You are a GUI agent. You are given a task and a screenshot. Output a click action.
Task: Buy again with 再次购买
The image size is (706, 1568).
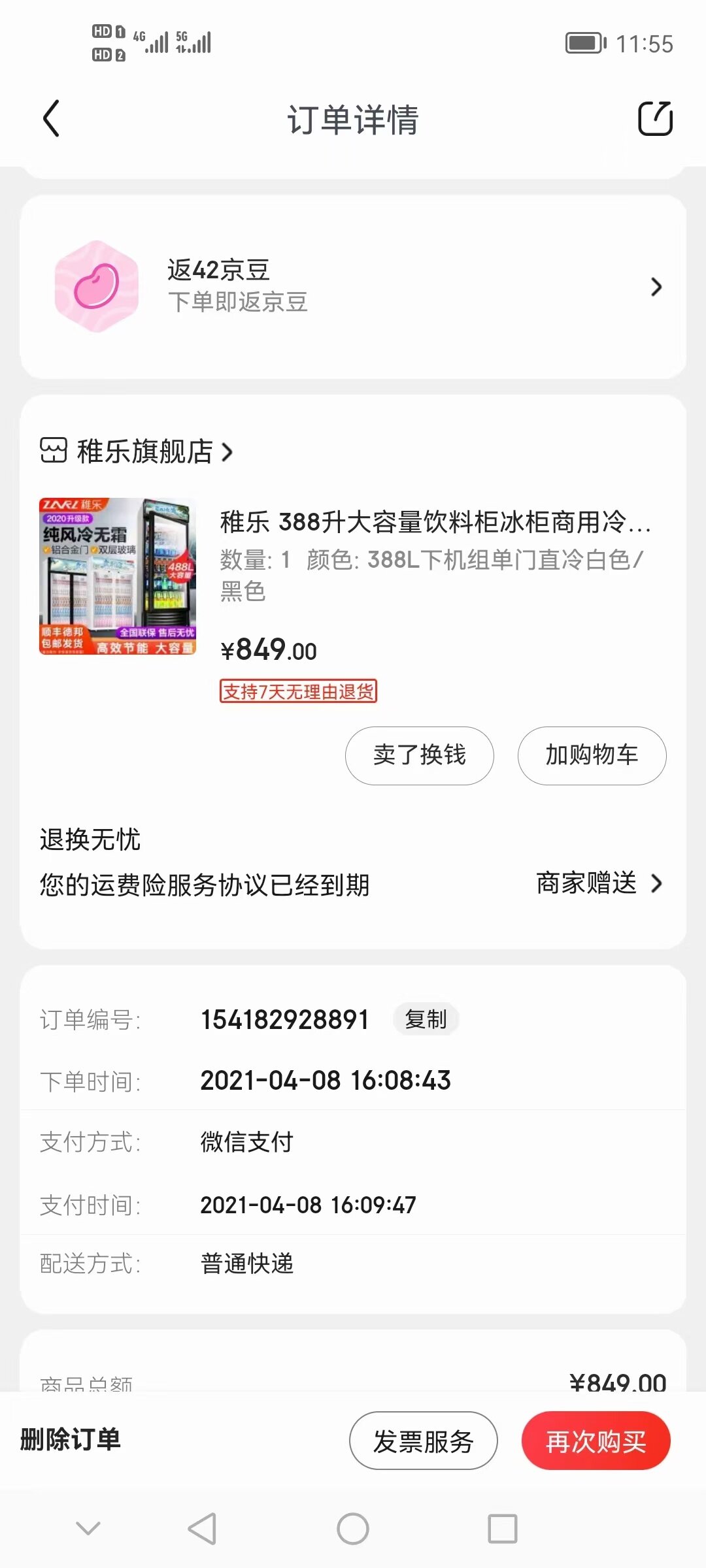[x=596, y=1441]
